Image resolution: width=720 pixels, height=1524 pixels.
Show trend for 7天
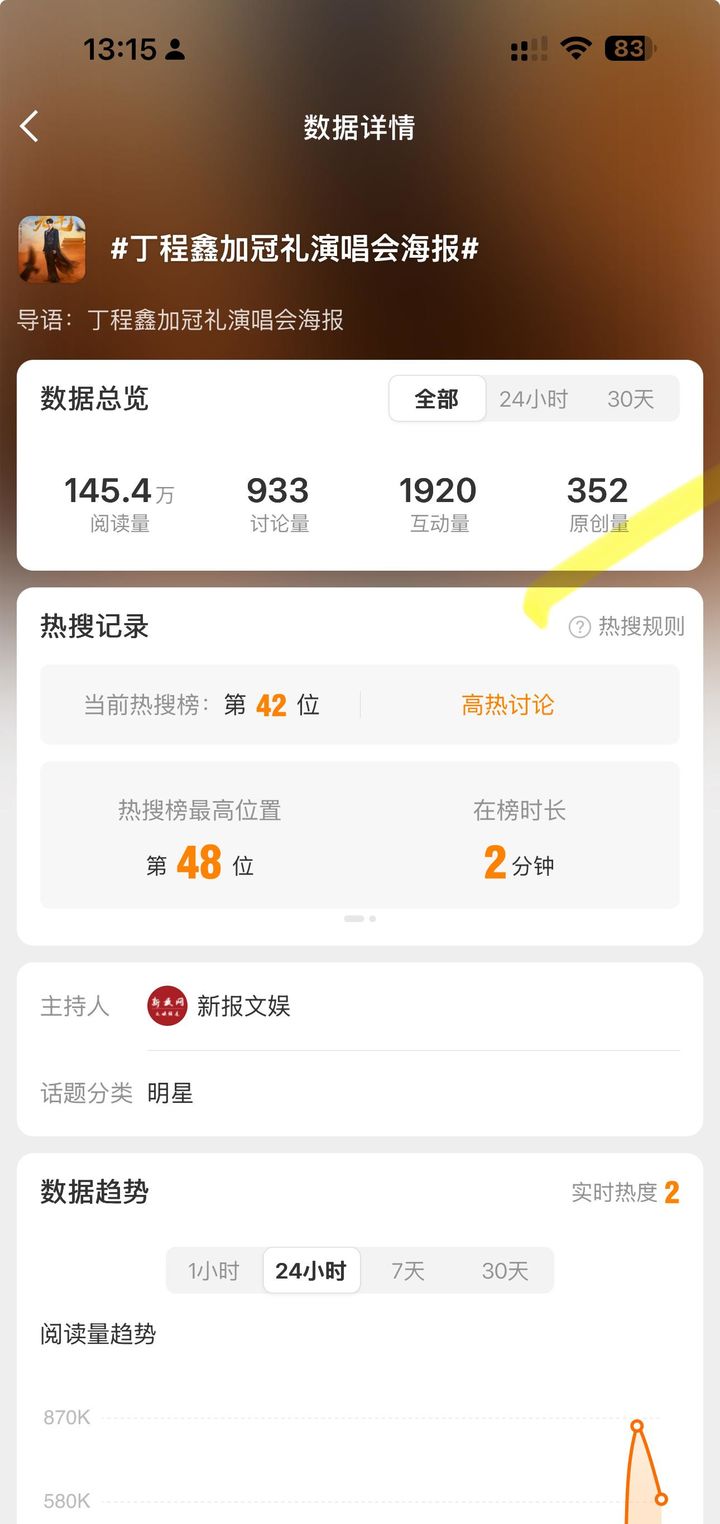408,1271
